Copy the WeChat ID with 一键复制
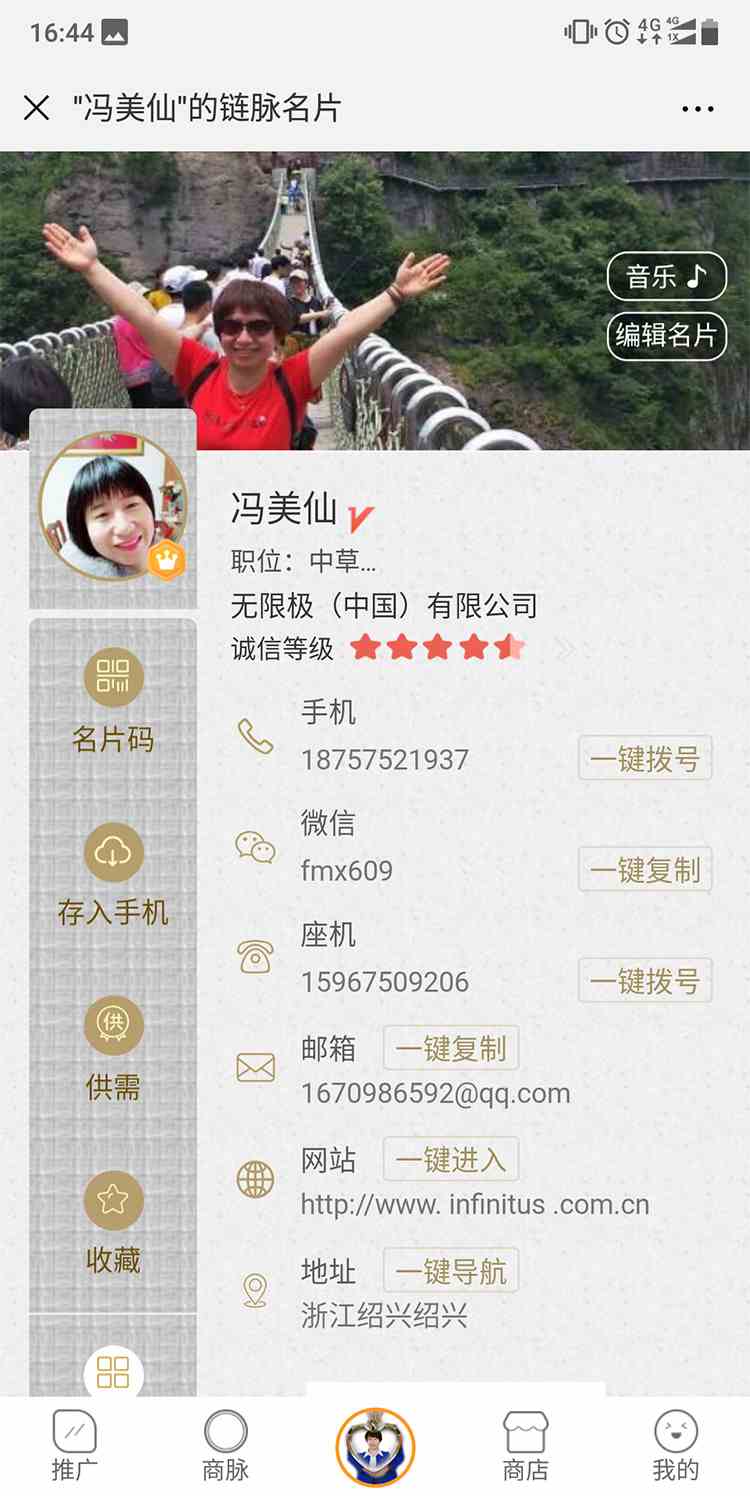Screen dimensions: 750x1496 point(645,870)
